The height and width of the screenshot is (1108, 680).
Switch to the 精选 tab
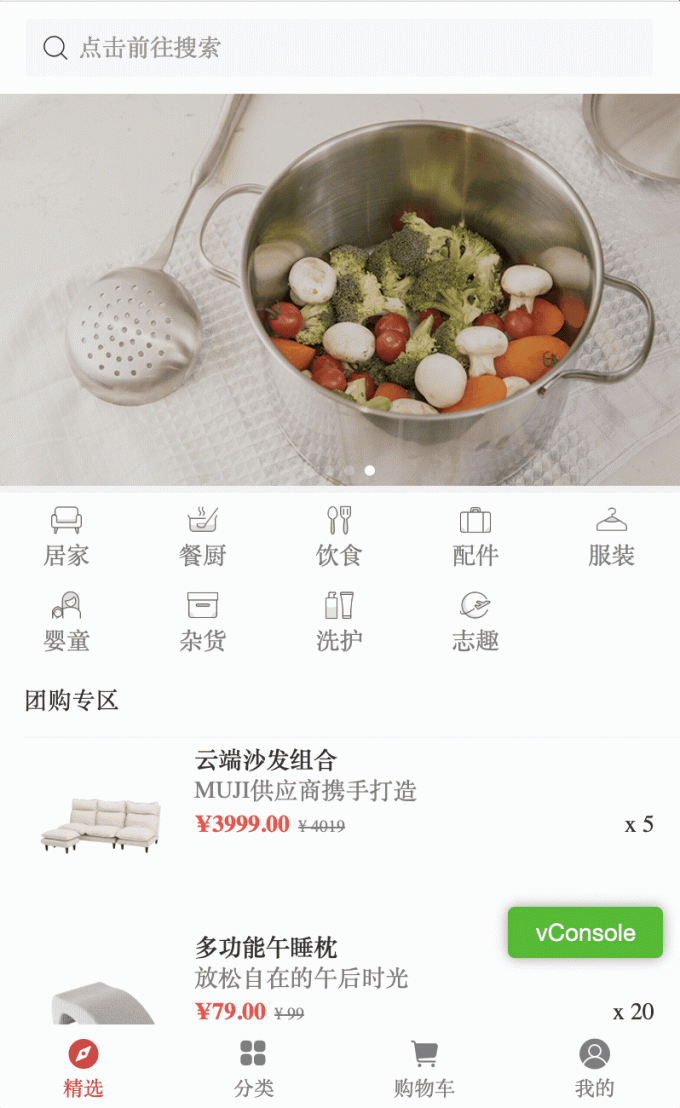click(84, 1067)
